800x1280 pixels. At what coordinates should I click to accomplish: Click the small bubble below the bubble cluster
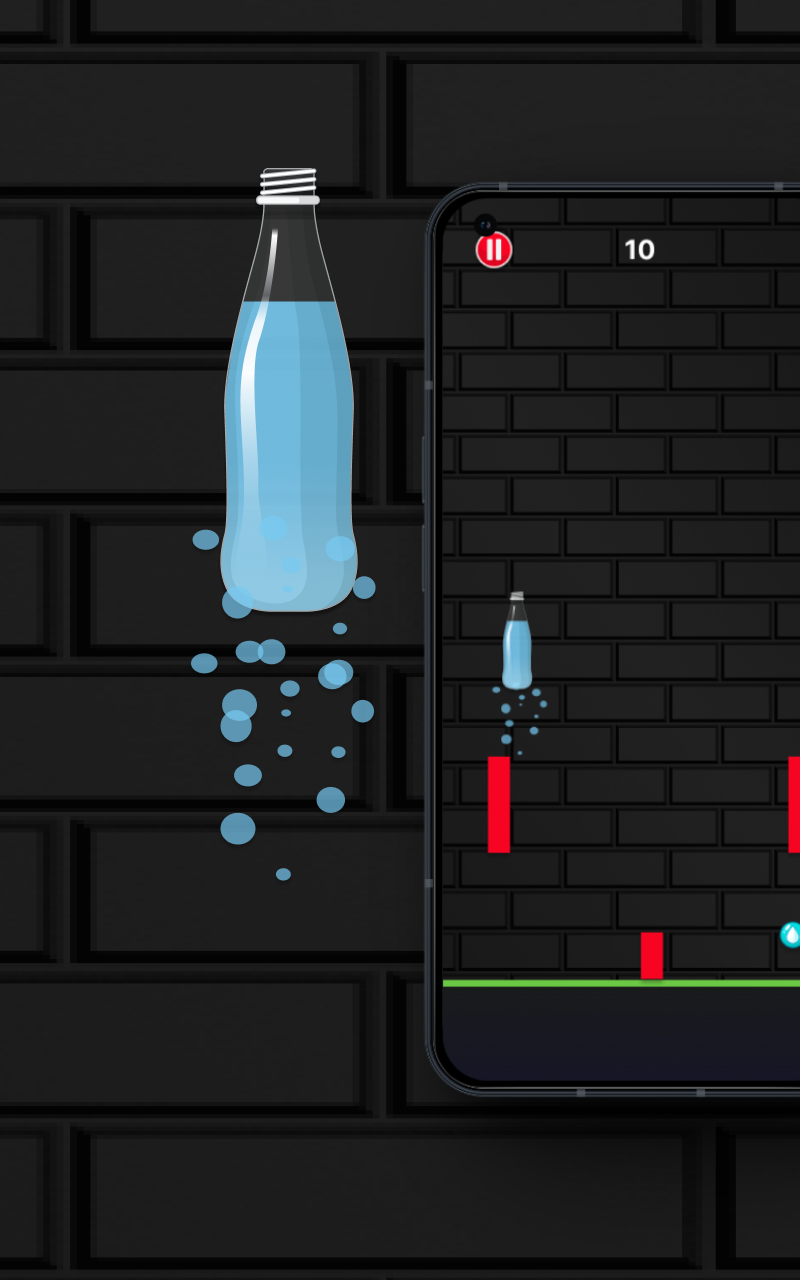[281, 872]
